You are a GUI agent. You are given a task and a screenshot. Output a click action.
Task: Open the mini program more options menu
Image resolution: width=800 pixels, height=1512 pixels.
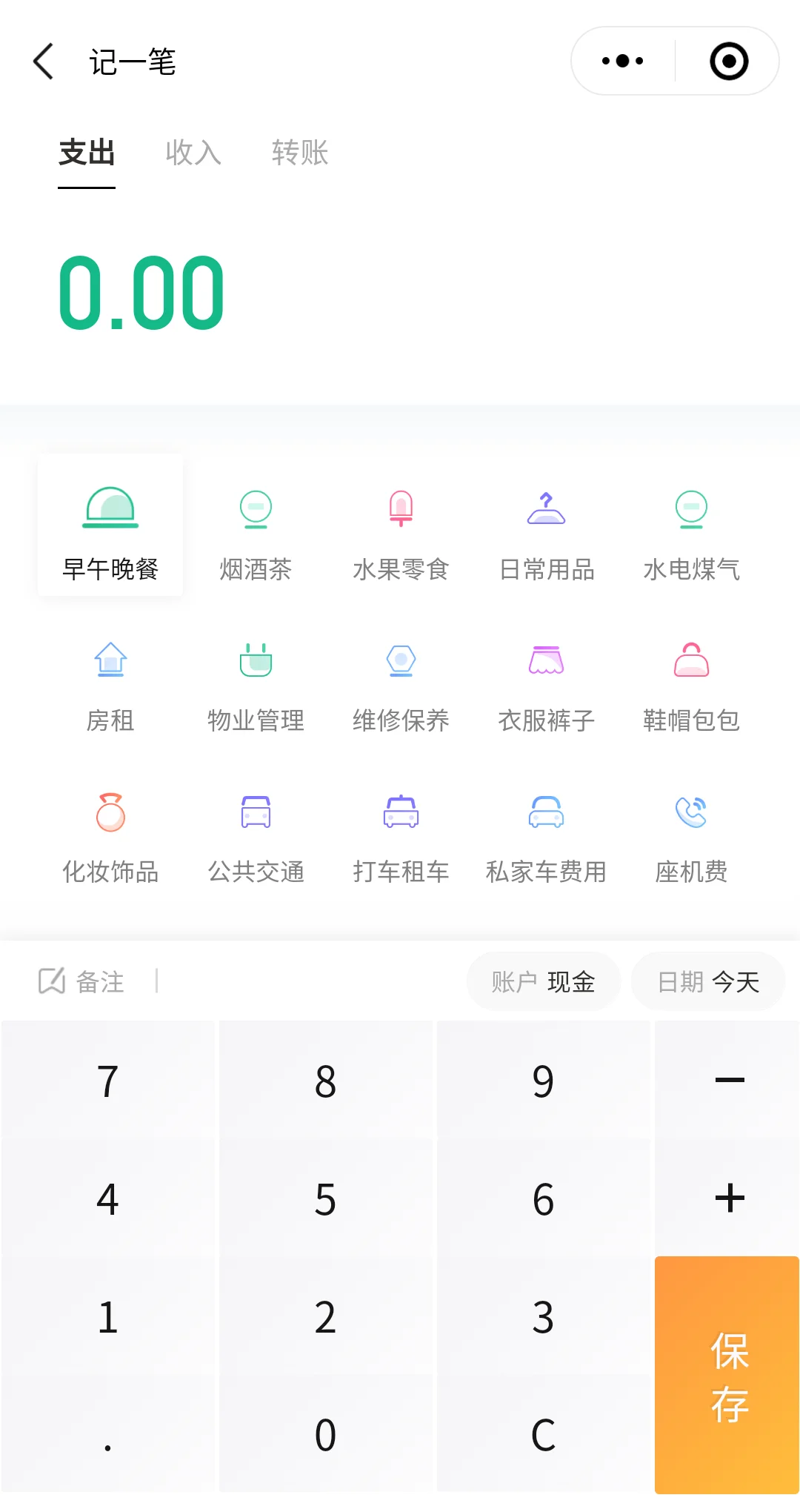pyautogui.click(x=623, y=61)
